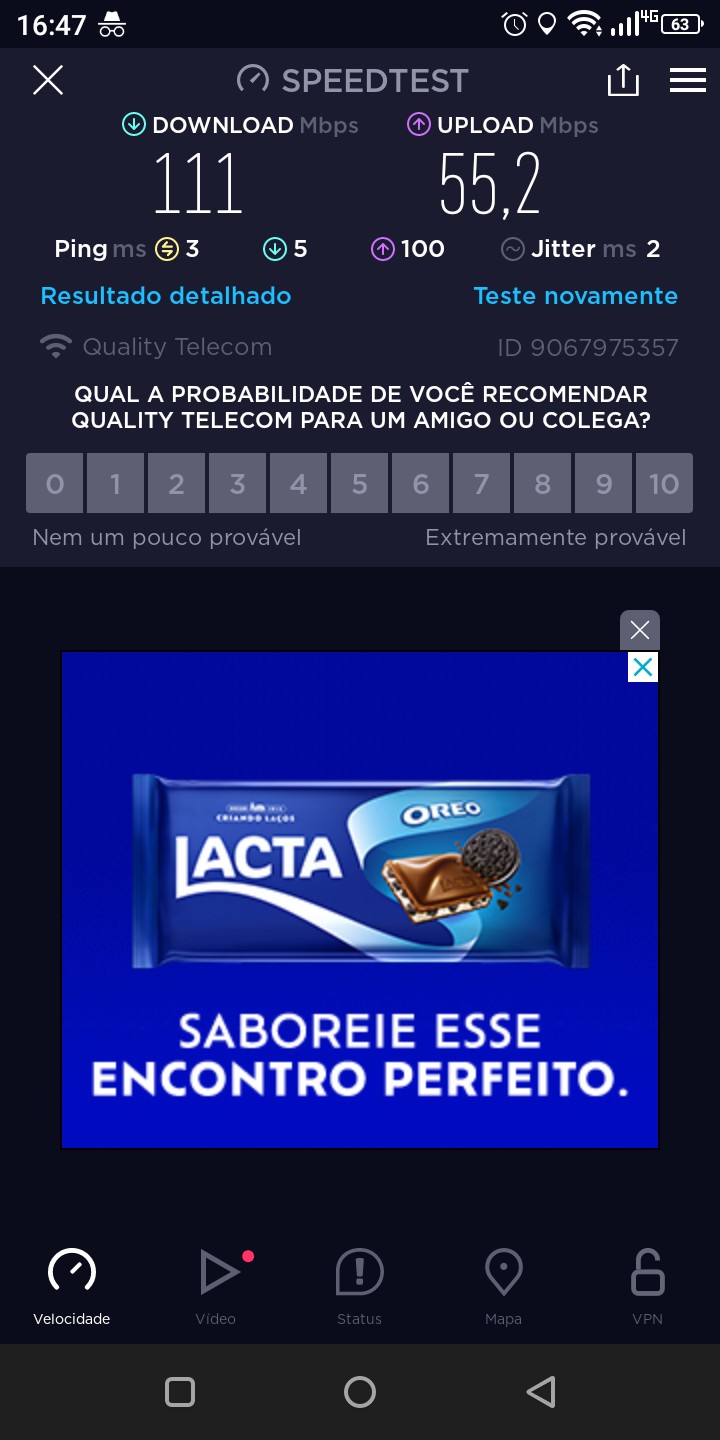The image size is (720, 1440).
Task: Pick rating 3 on the scale
Action: point(237,484)
